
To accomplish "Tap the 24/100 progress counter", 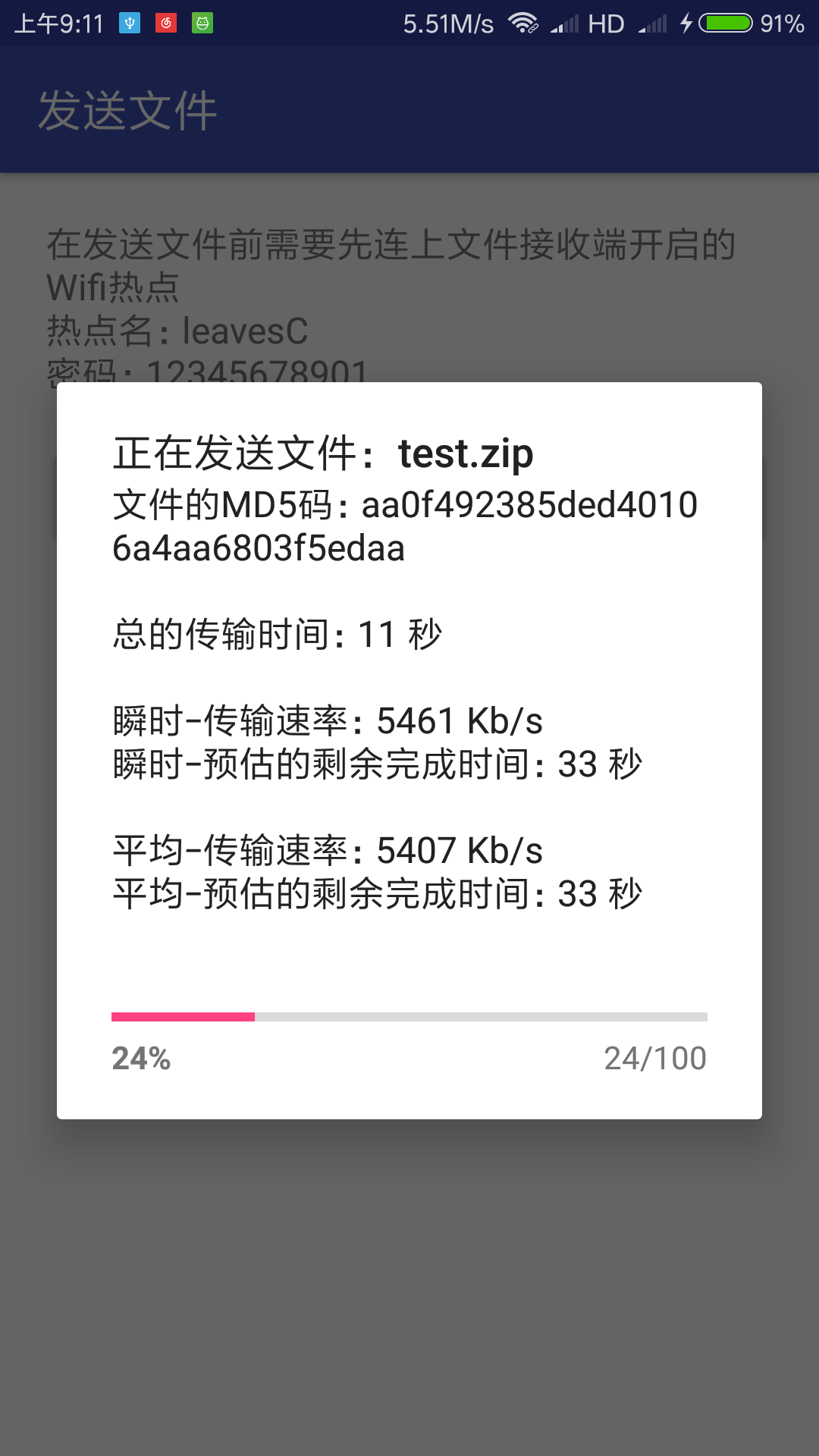I will click(654, 1057).
